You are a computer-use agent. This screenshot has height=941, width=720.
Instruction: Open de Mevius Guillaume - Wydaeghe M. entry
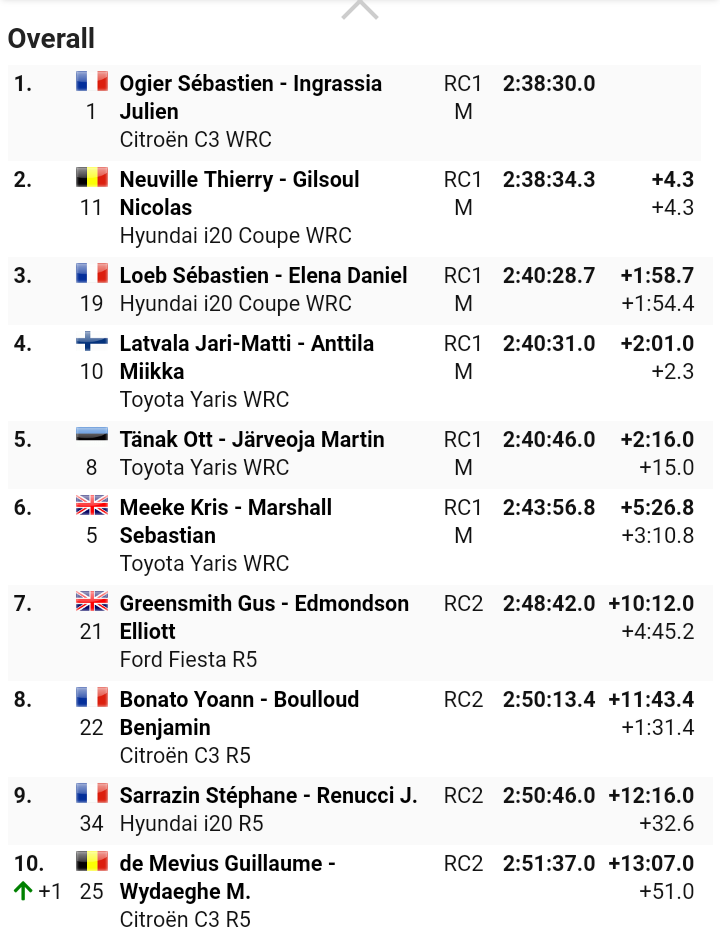click(x=227, y=877)
